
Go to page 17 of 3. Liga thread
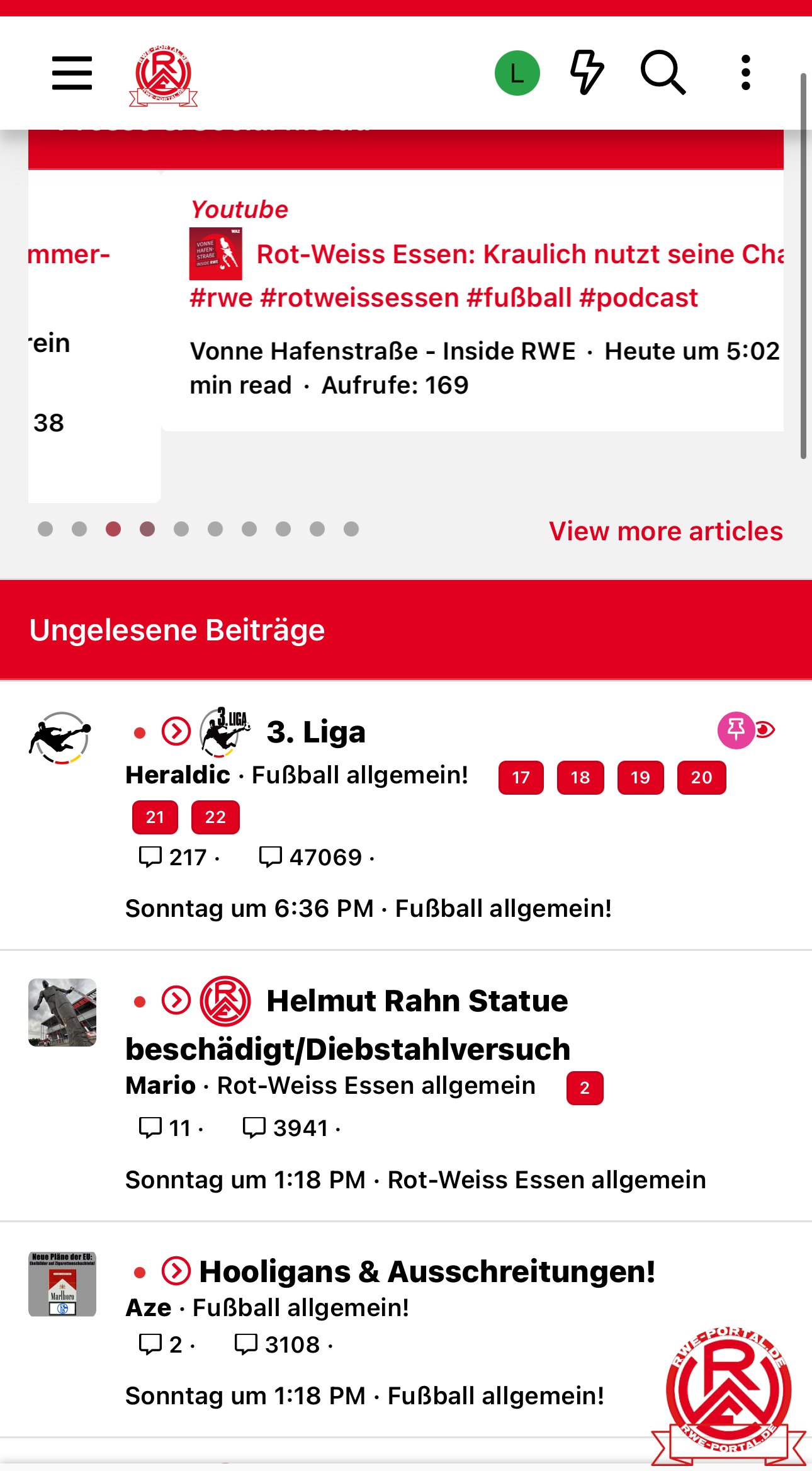521,778
